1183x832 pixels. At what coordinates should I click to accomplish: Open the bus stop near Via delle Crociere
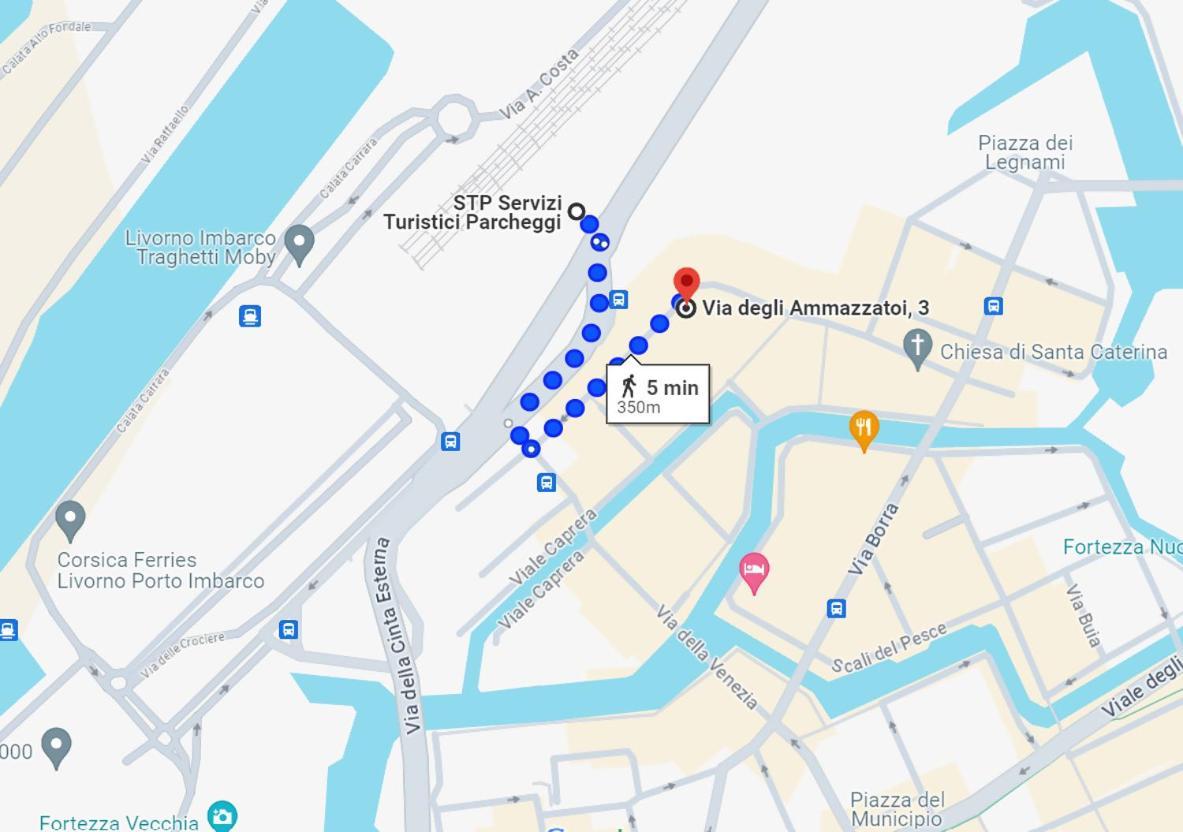(x=288, y=629)
